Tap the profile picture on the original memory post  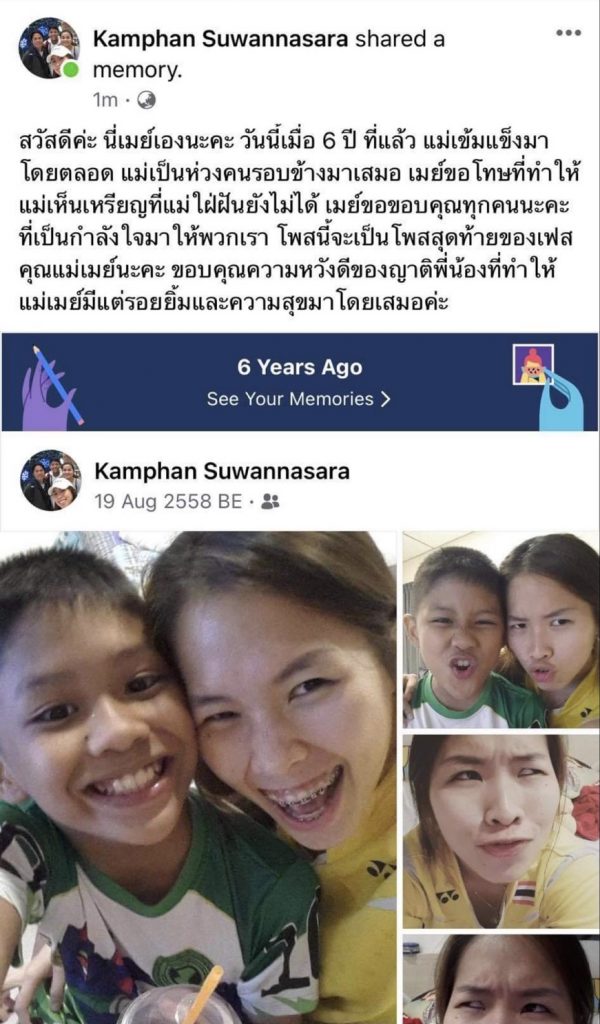(49, 481)
